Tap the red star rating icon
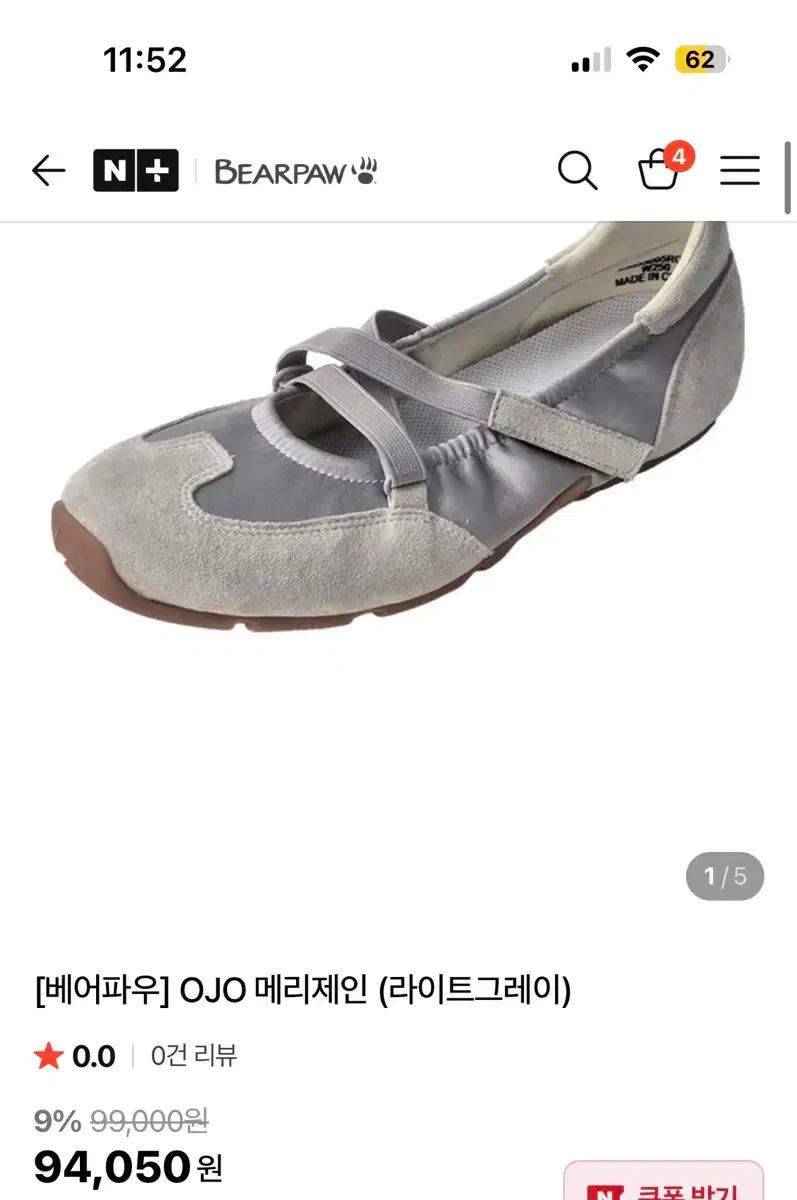797x1200 pixels. click(47, 1054)
